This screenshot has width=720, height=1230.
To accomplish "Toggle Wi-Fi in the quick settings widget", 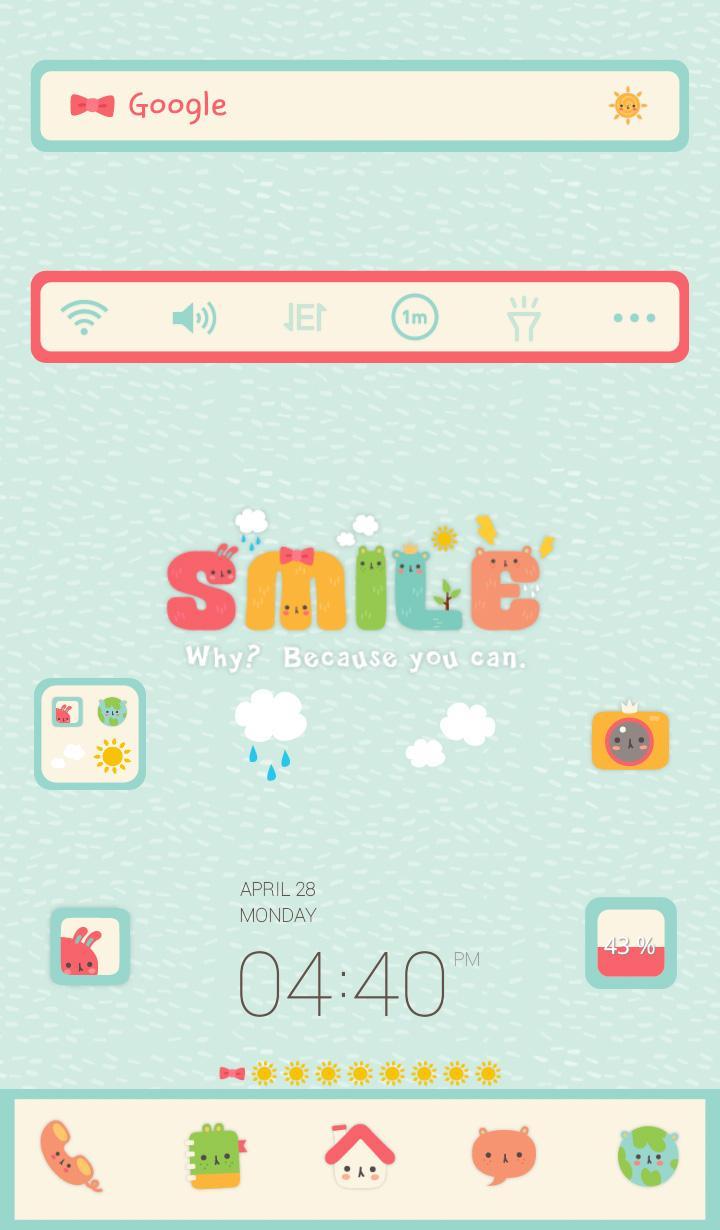I will (x=84, y=318).
